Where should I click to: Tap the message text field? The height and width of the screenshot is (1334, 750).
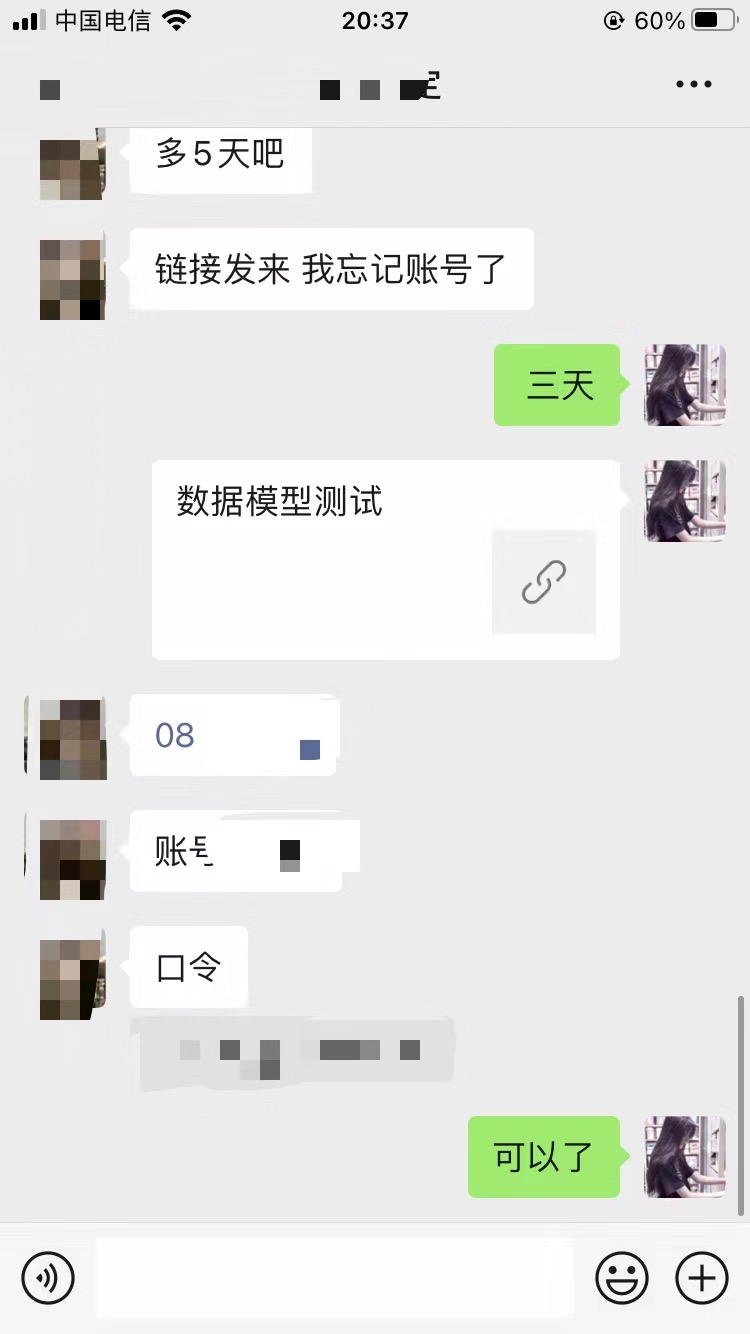click(x=335, y=1277)
